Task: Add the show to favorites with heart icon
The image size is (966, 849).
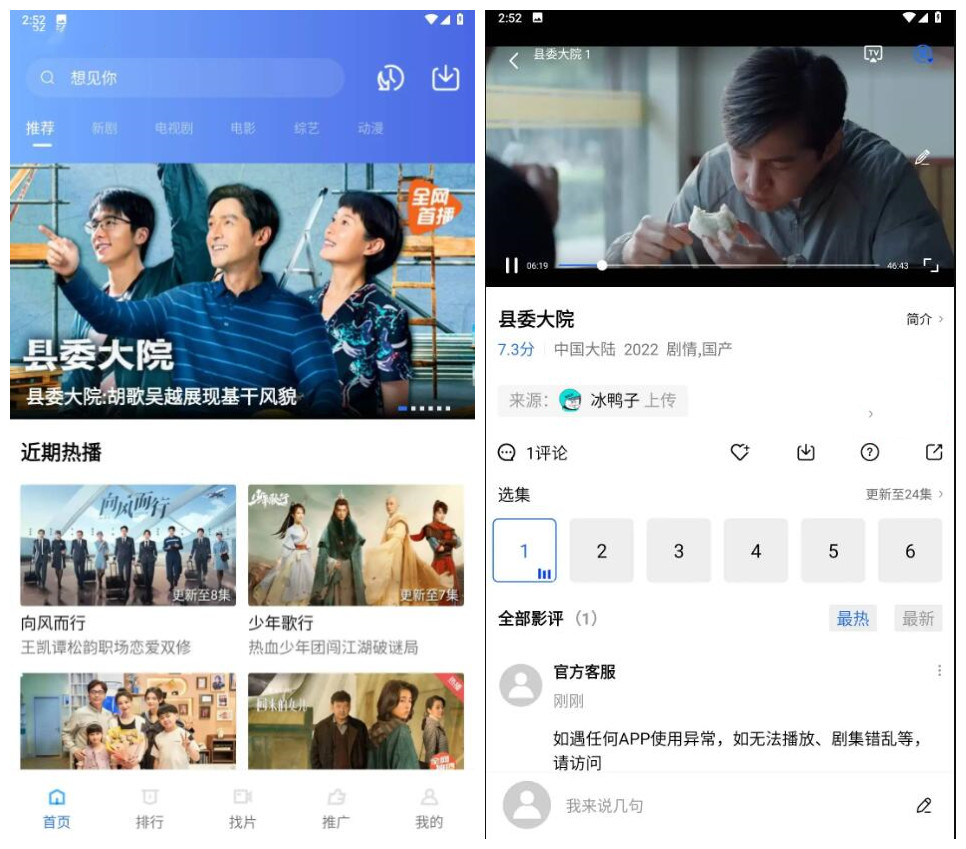Action: coord(739,452)
